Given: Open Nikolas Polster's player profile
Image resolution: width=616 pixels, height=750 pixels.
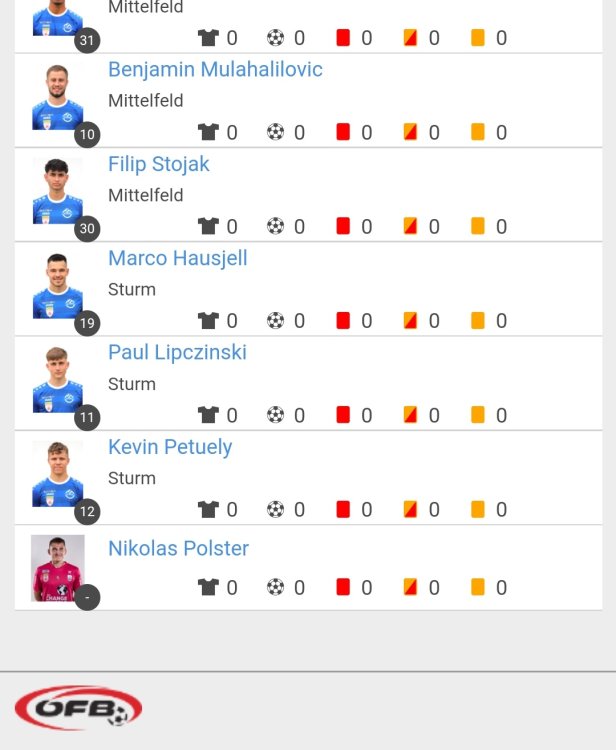Looking at the screenshot, I should pos(178,548).
